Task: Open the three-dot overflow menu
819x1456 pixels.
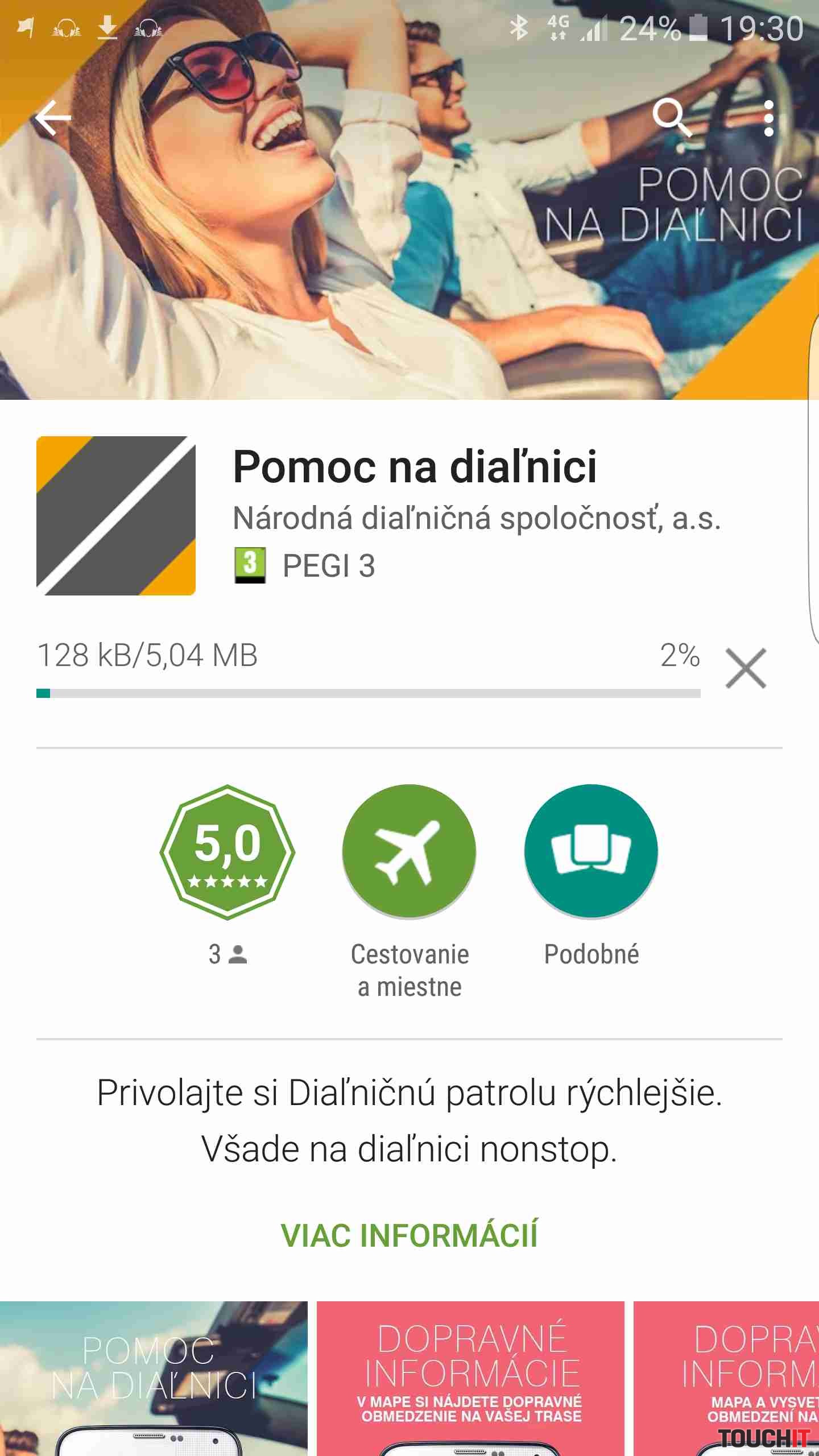Action: 768,118
